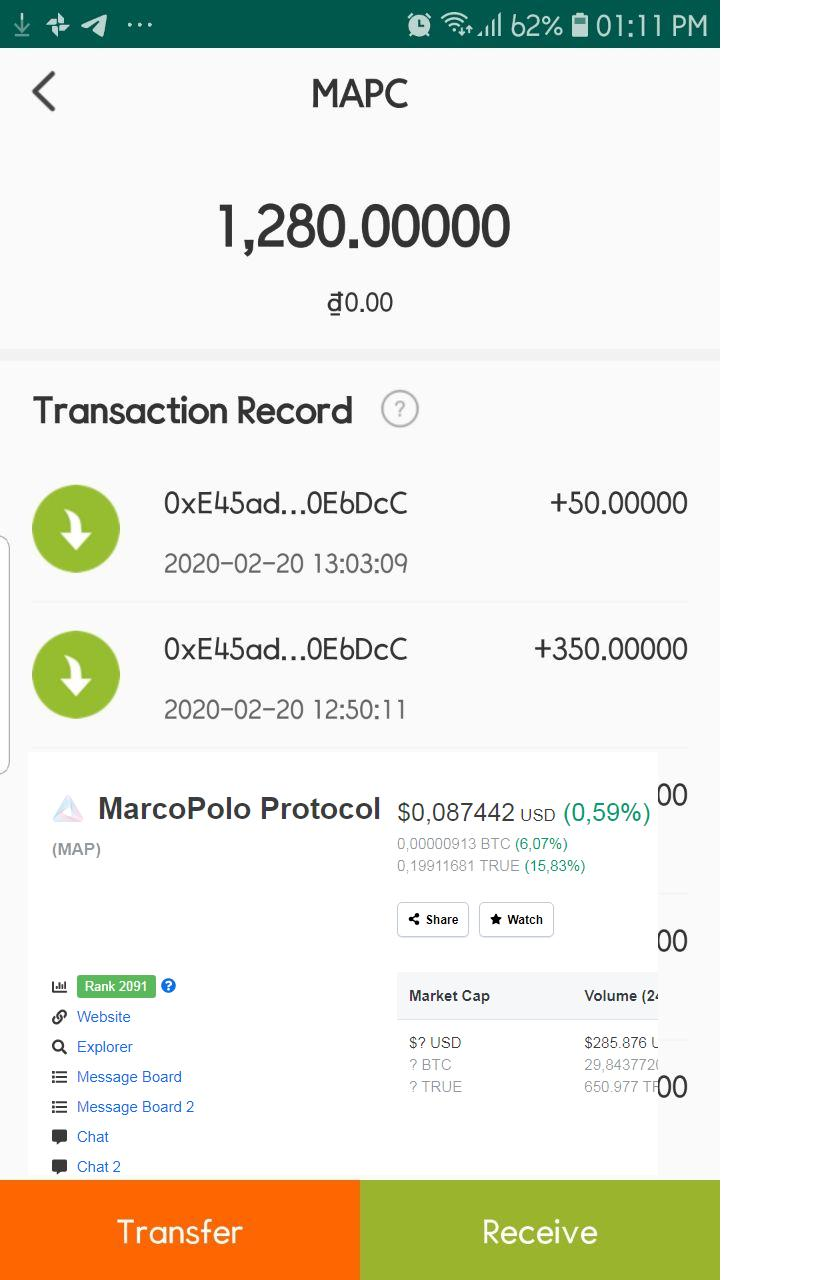Tap the Transfer button

(x=180, y=1231)
